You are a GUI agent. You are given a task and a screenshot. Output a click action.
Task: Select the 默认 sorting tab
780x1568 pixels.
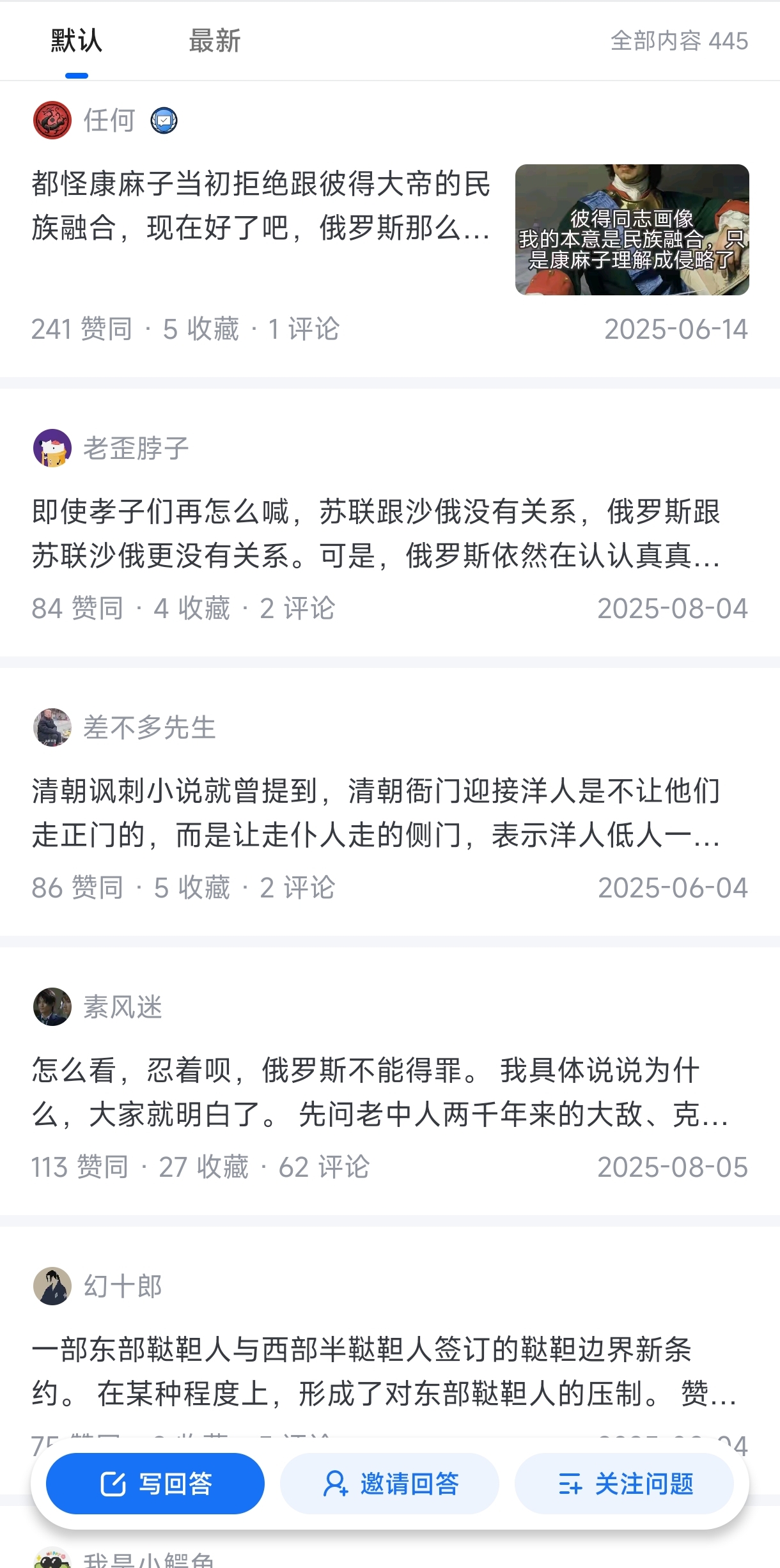[76, 41]
